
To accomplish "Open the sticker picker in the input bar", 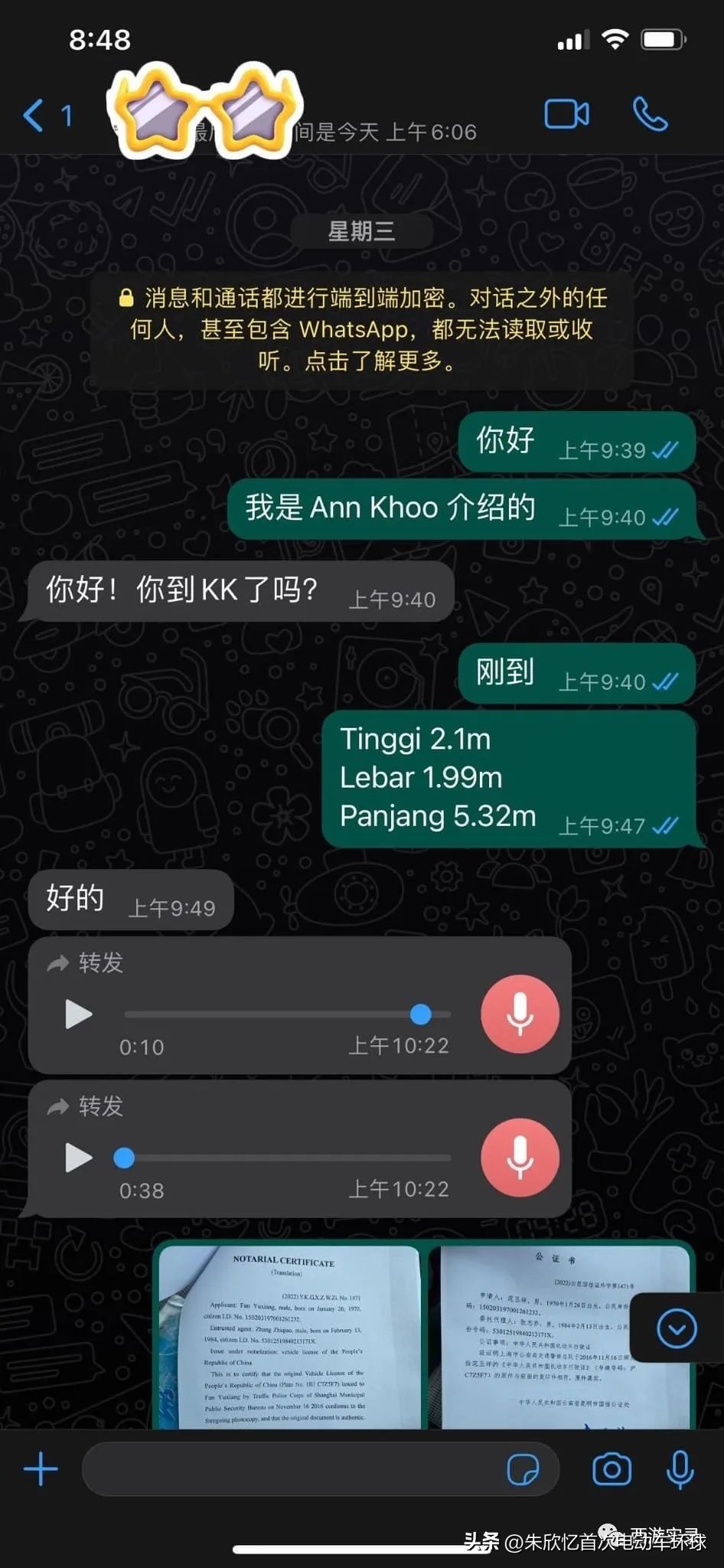I will click(x=524, y=1469).
